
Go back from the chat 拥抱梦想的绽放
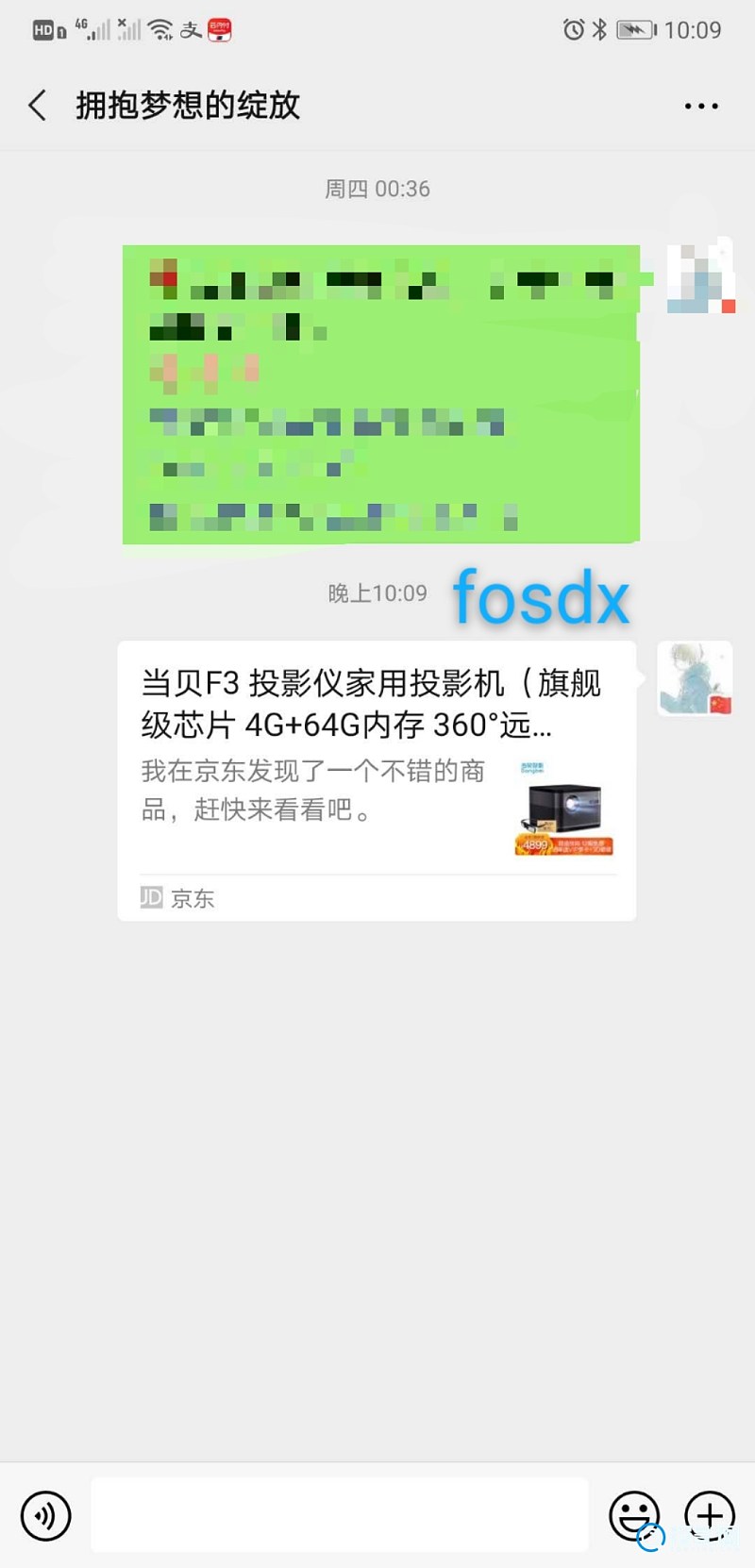click(38, 105)
